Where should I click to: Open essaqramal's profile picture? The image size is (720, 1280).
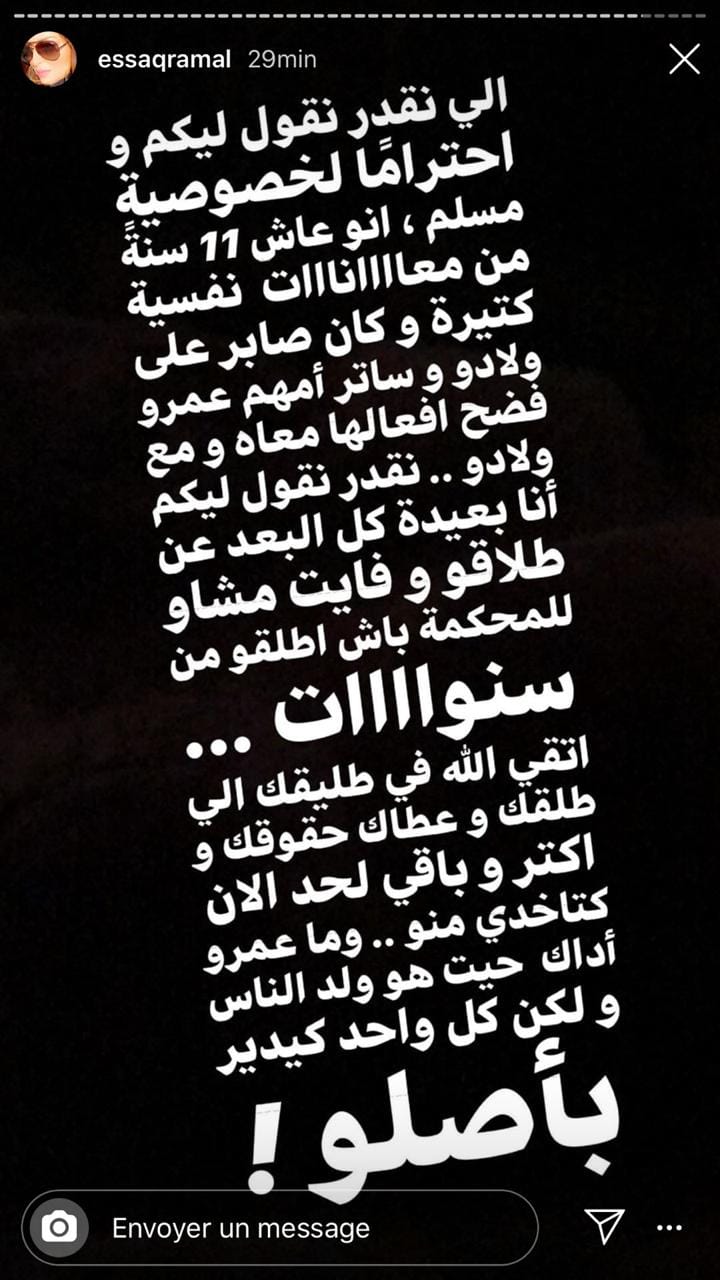pos(48,59)
